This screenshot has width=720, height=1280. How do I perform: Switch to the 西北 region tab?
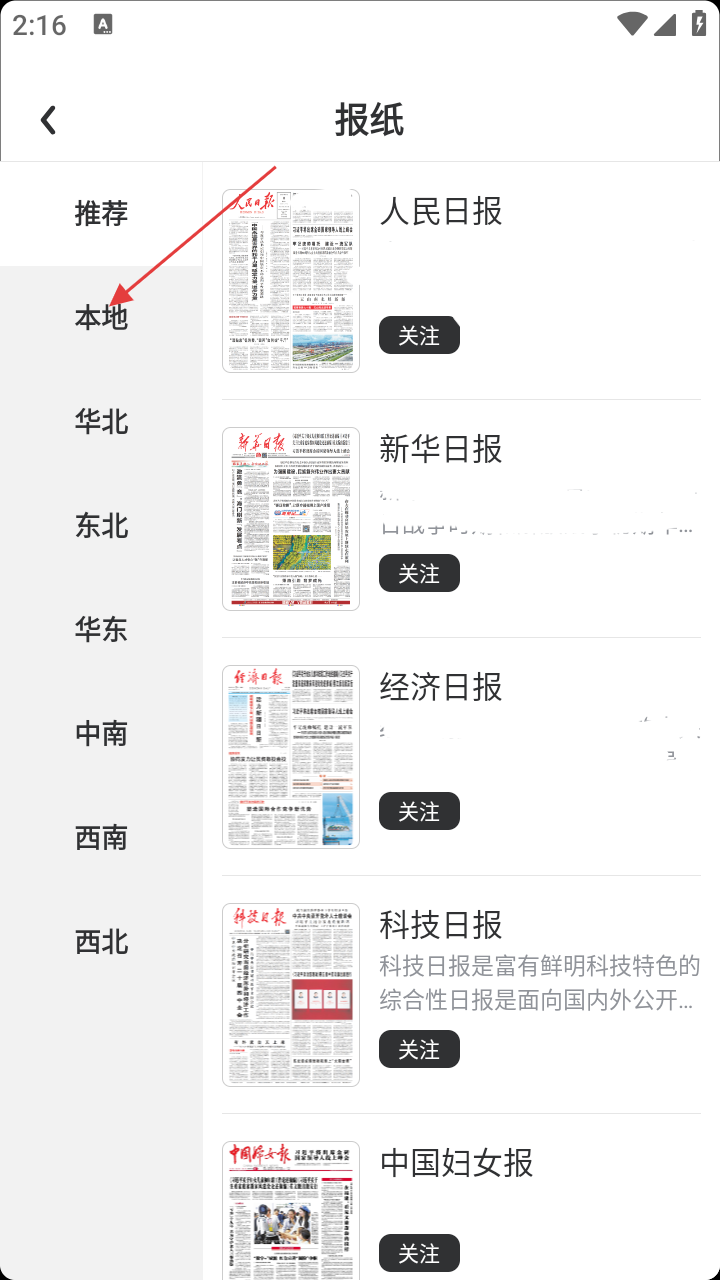(x=101, y=941)
